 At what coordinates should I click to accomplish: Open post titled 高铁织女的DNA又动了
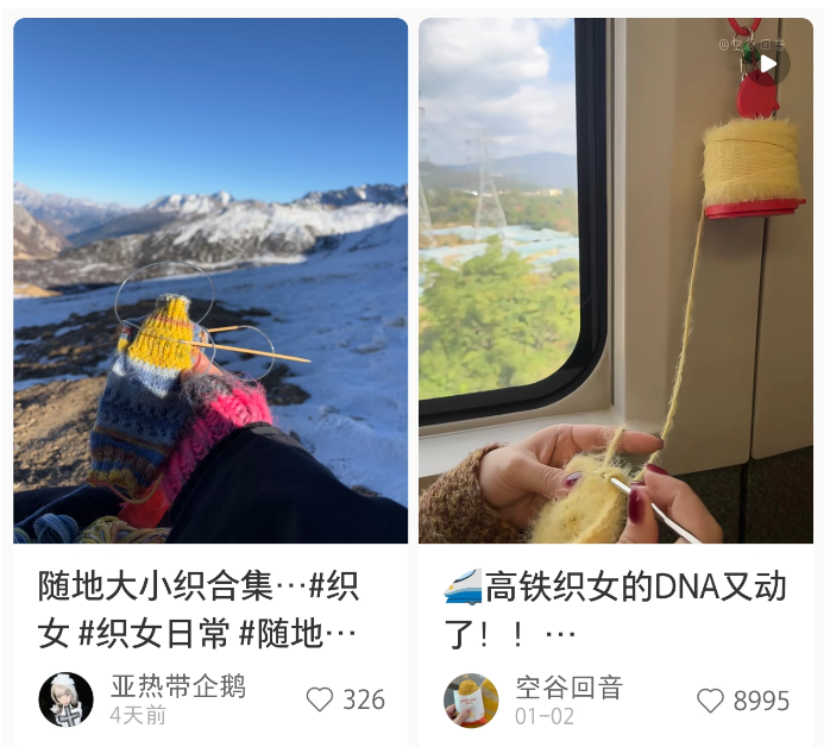(x=614, y=609)
